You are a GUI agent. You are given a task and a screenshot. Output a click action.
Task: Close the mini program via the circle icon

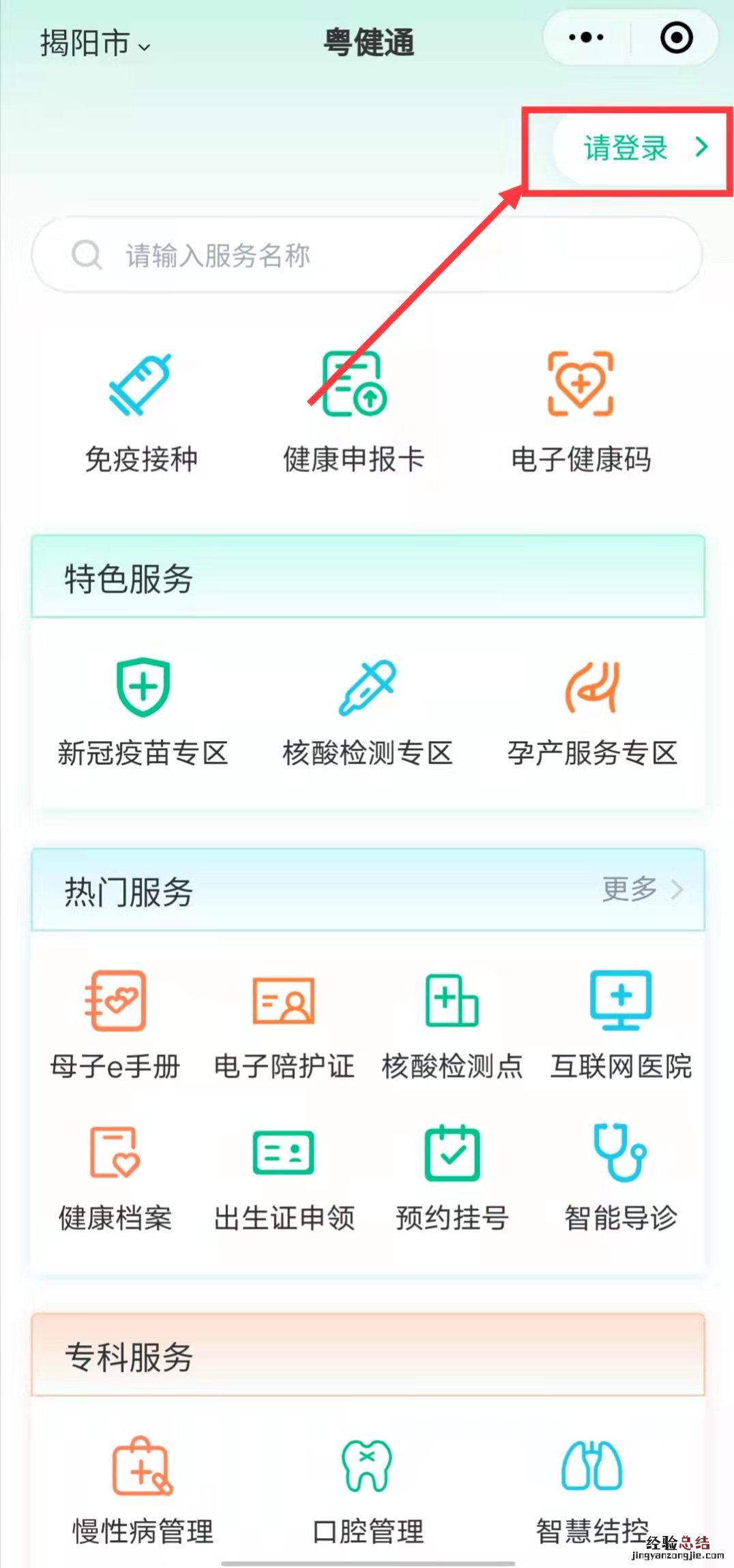pos(676,38)
